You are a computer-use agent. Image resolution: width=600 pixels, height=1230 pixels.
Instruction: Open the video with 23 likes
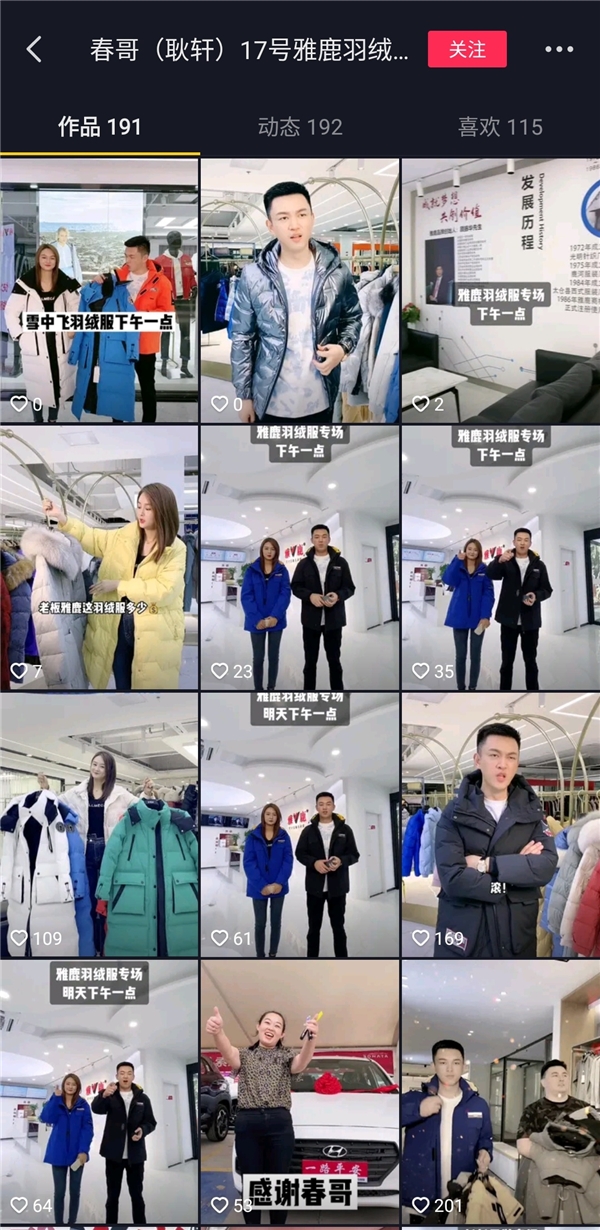[x=300, y=557]
